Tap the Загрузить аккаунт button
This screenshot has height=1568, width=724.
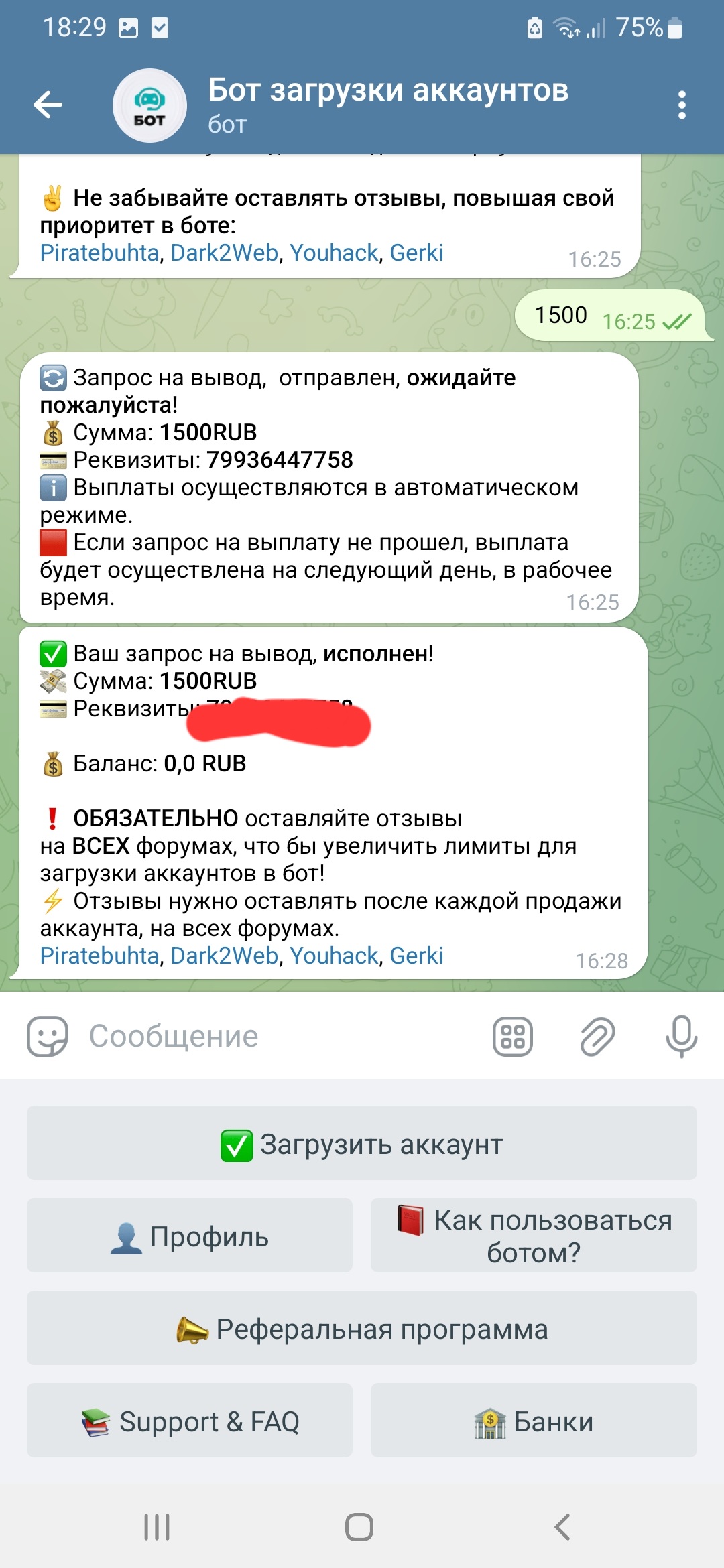click(x=362, y=1144)
